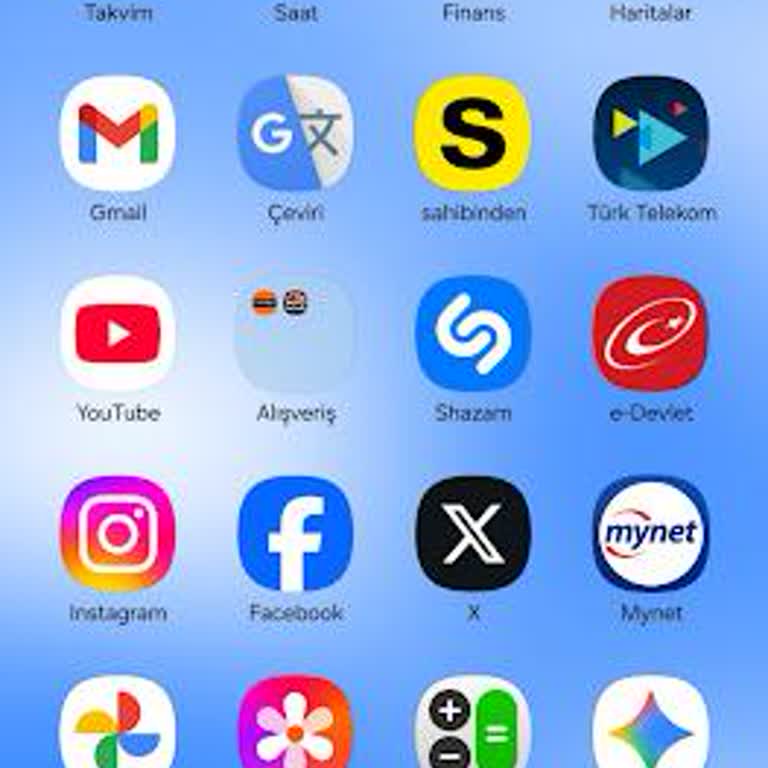Open the e-Devlet app

coord(650,333)
